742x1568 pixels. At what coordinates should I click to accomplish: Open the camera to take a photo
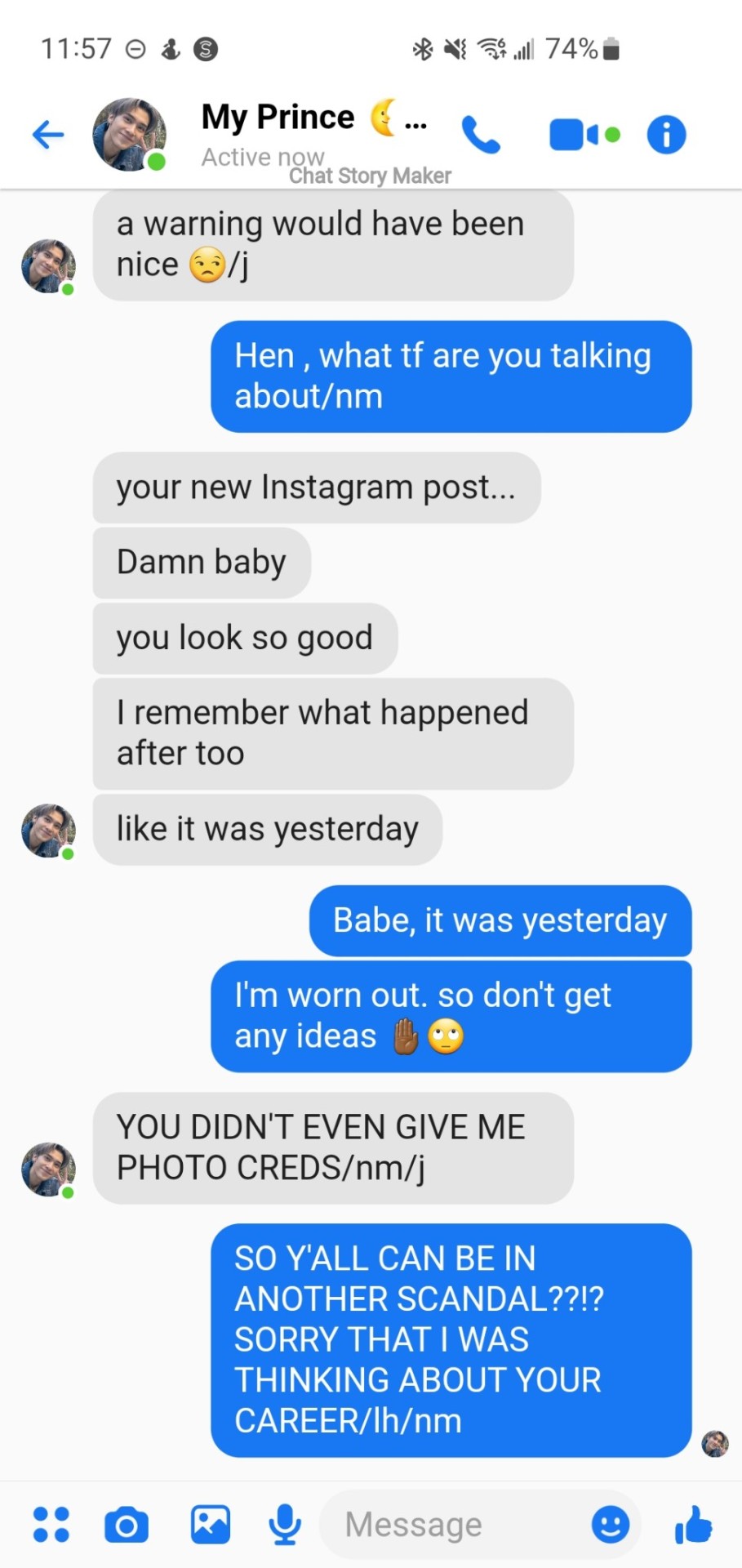click(127, 1524)
